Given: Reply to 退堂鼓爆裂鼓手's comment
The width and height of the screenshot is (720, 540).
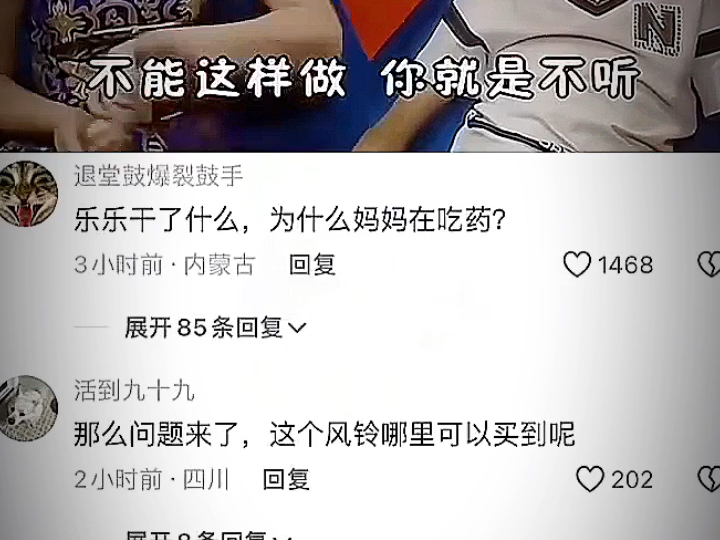Looking at the screenshot, I should pos(312,264).
